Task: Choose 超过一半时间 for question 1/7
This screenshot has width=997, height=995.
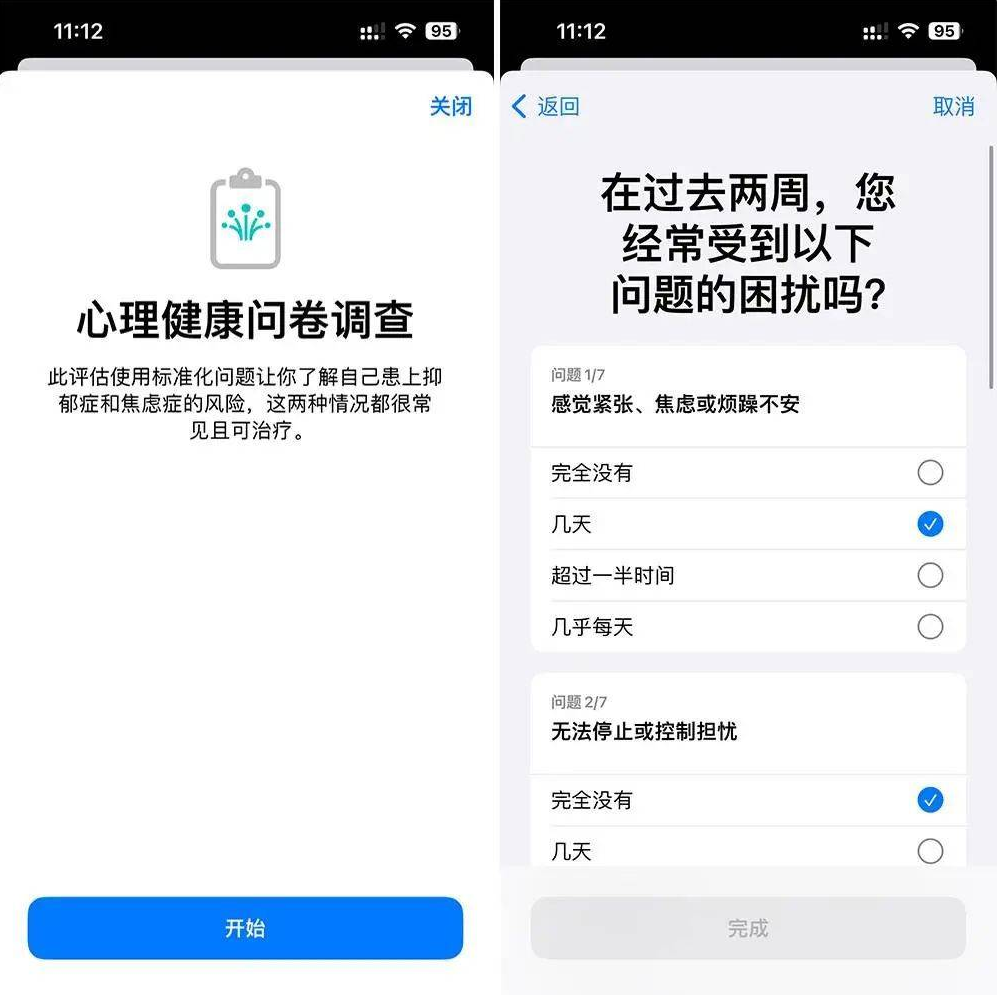Action: coord(929,576)
